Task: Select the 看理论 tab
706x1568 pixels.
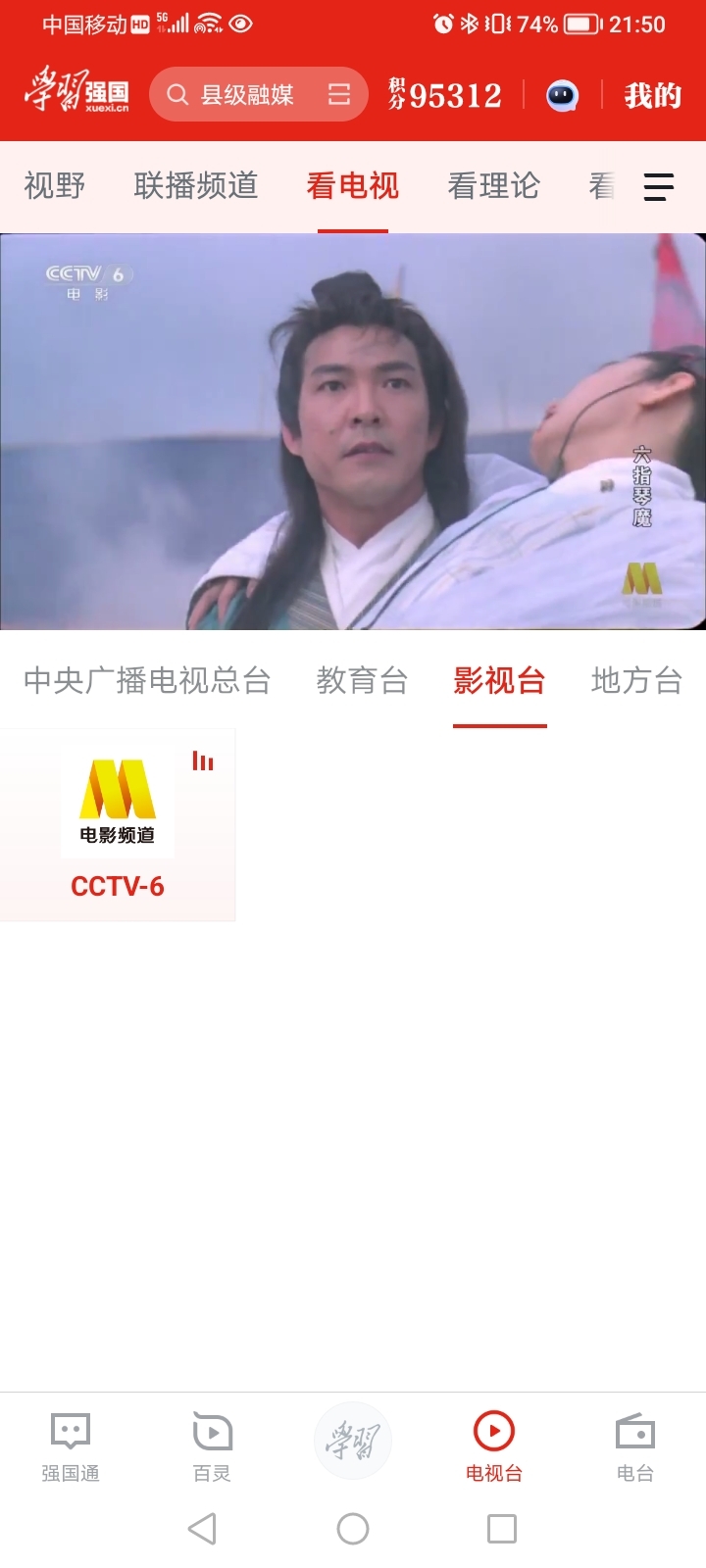Action: [x=494, y=185]
